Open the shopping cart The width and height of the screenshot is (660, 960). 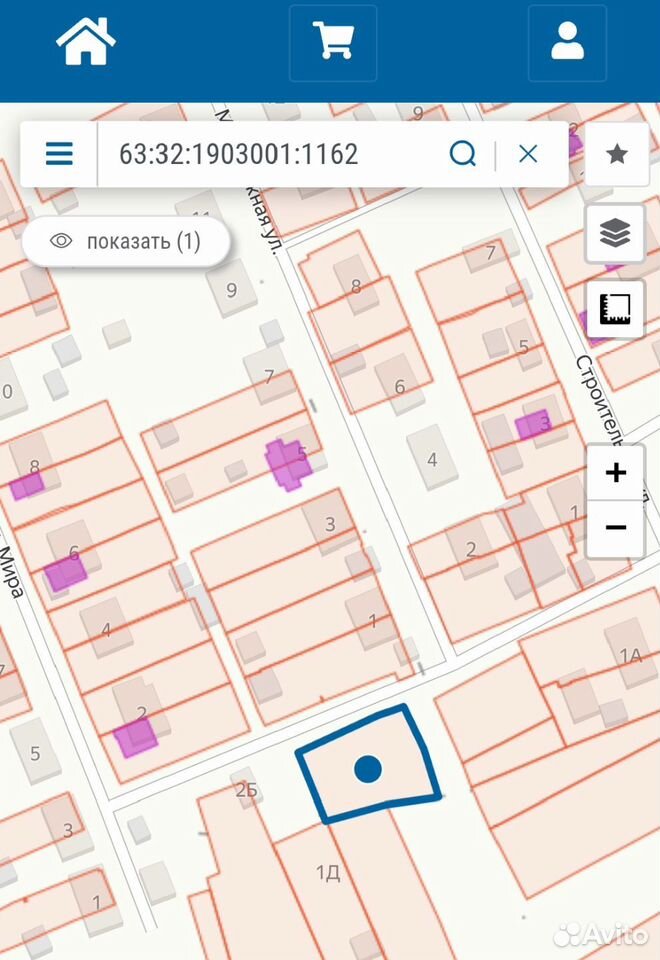coord(333,43)
